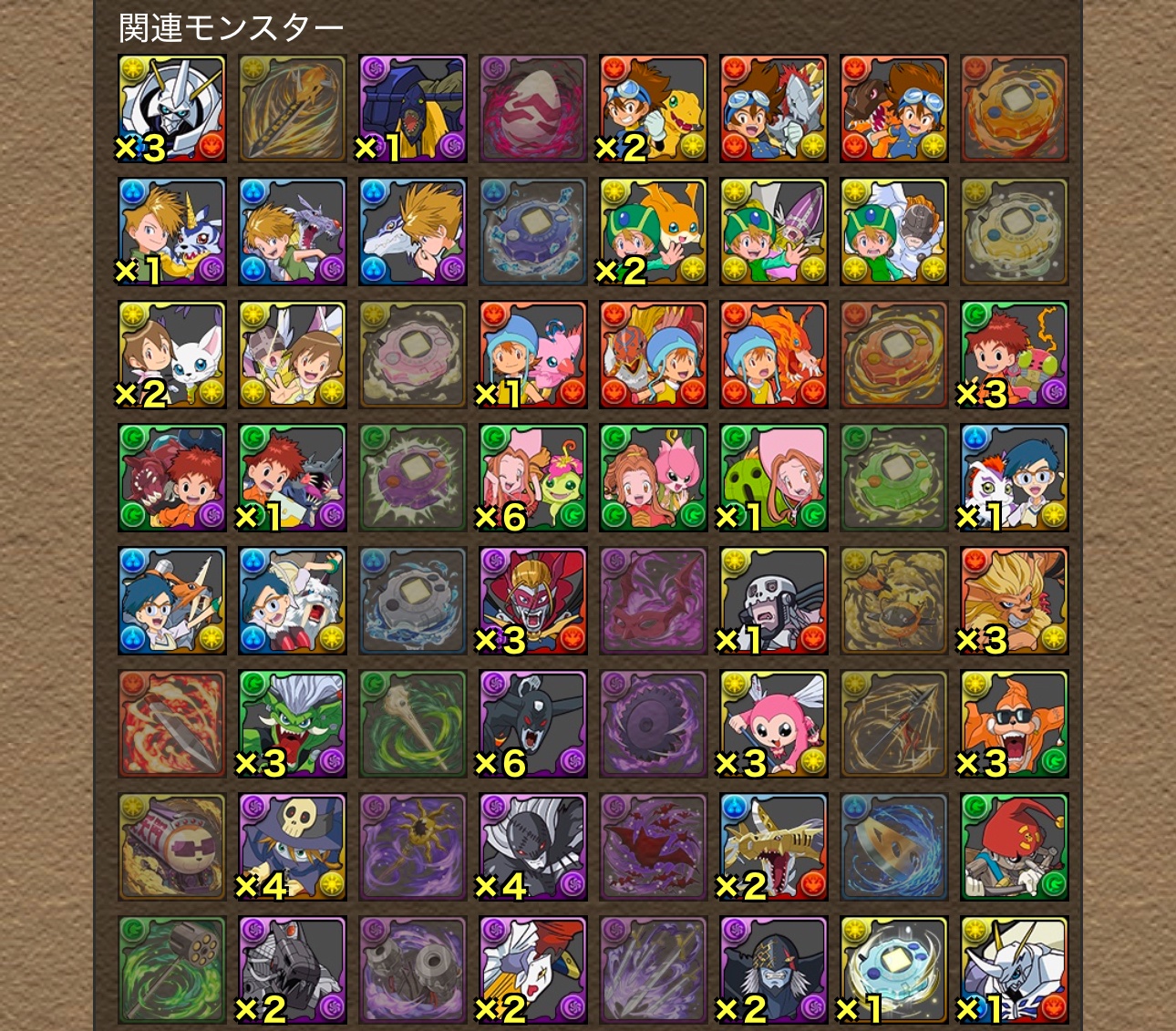View the orange sunglasses monster marked x3
Viewport: 1176px width, 1031px height.
tap(1014, 723)
